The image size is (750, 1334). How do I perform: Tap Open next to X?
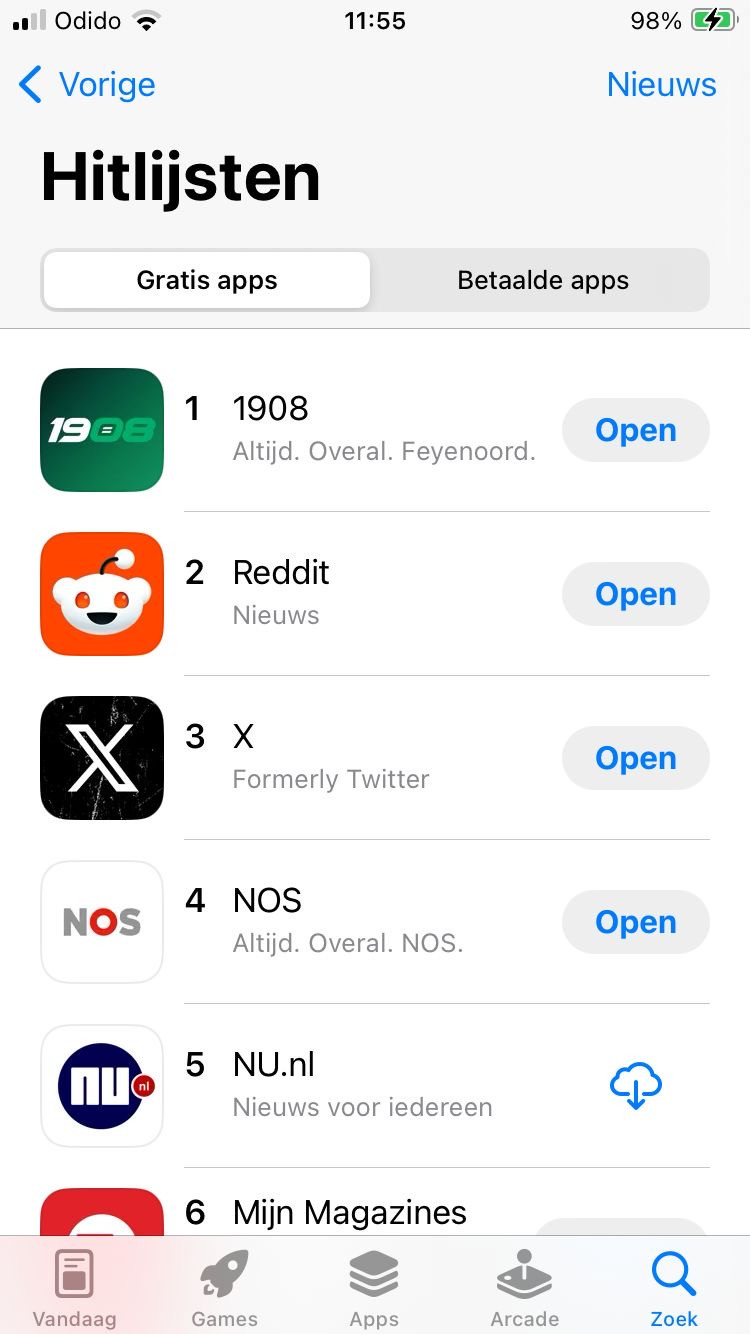(635, 758)
